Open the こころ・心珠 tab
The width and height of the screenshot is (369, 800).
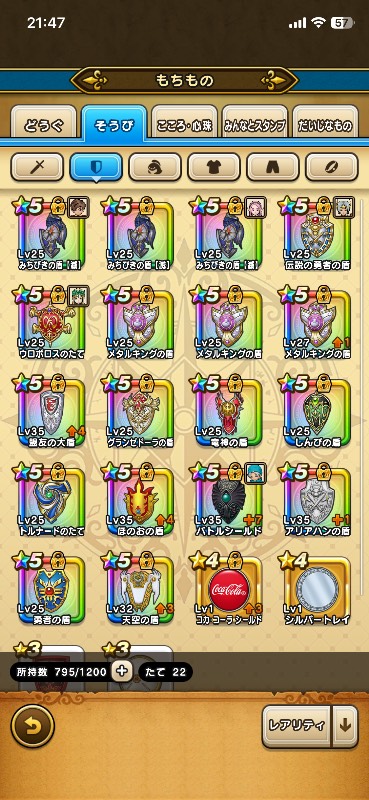185,124
